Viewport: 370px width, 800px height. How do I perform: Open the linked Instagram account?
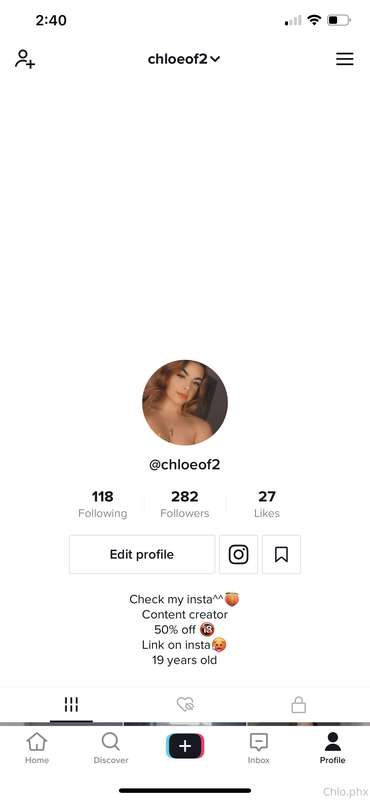[238, 554]
